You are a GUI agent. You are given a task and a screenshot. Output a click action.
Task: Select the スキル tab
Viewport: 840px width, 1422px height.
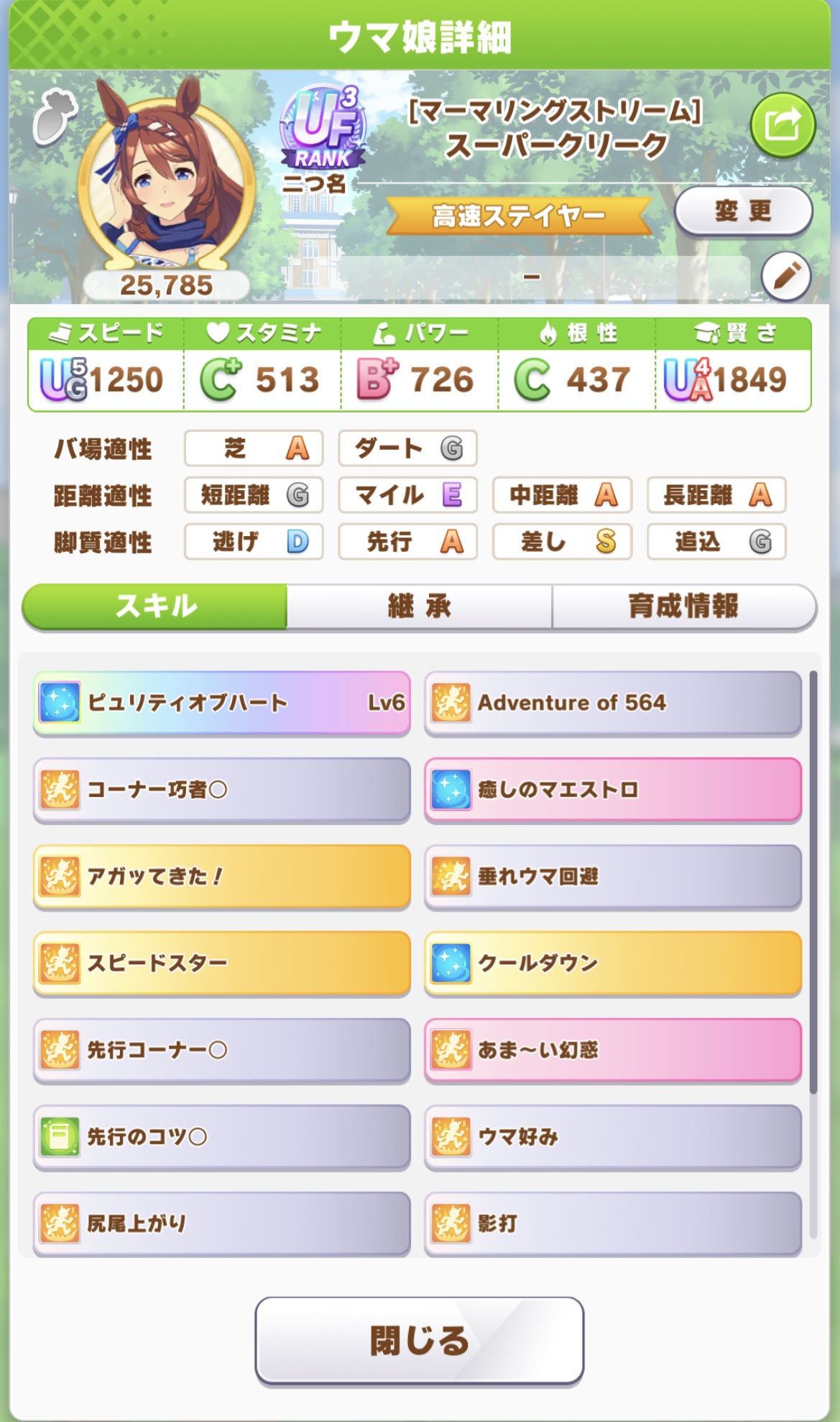[x=155, y=606]
